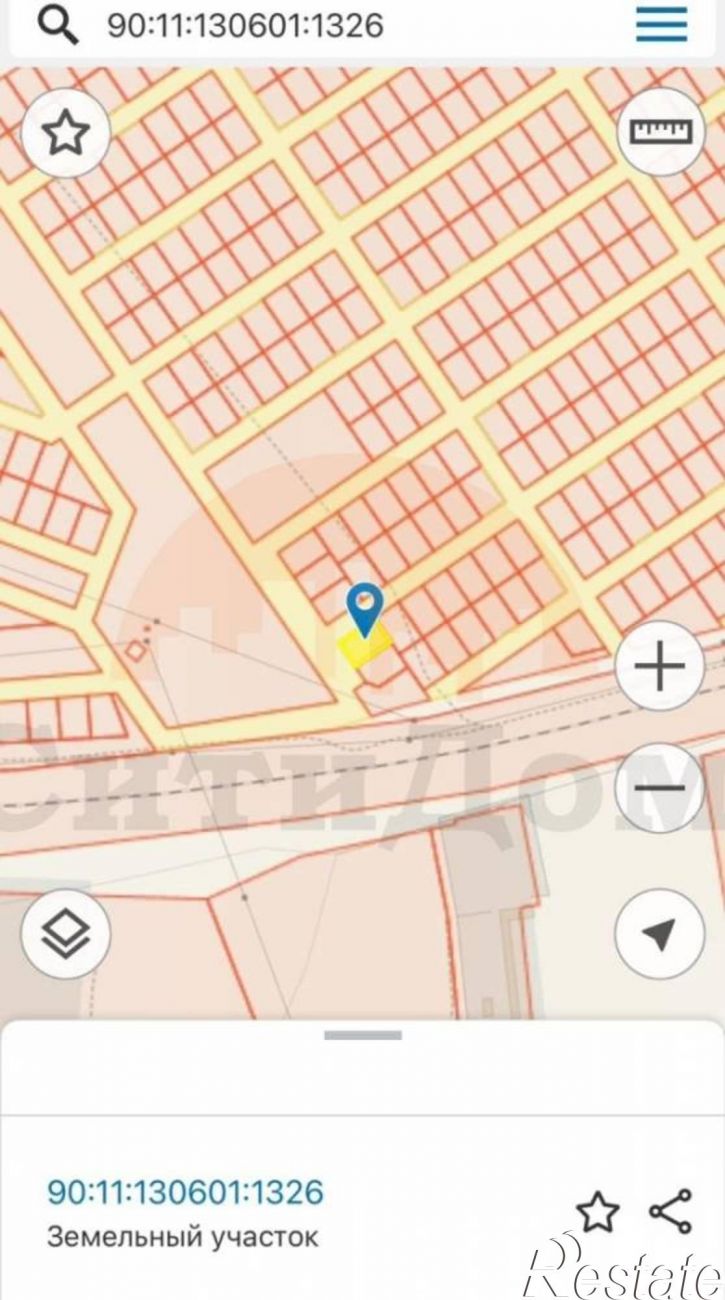Tap the search magnifier icon
Screen dimensions: 725x1300
tap(57, 24)
